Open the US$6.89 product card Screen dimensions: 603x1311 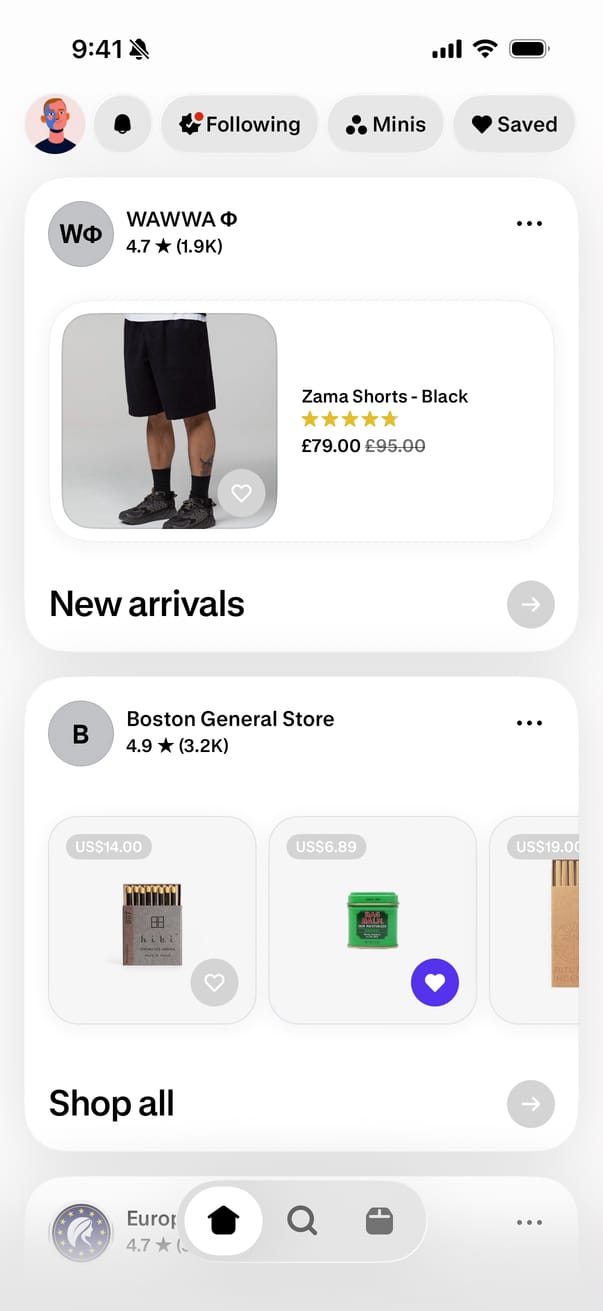click(372, 920)
